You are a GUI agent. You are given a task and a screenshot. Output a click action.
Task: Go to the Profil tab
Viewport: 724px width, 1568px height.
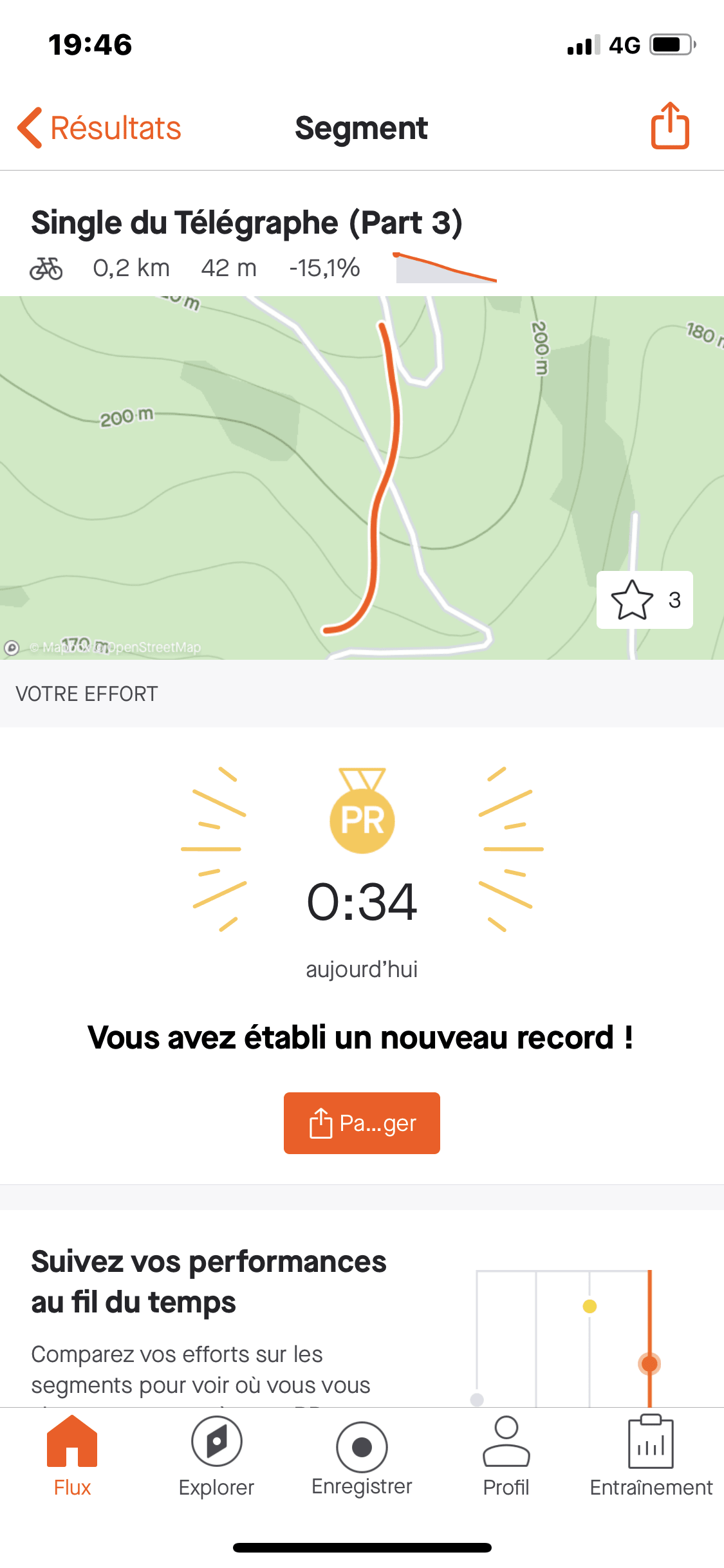(506, 1457)
